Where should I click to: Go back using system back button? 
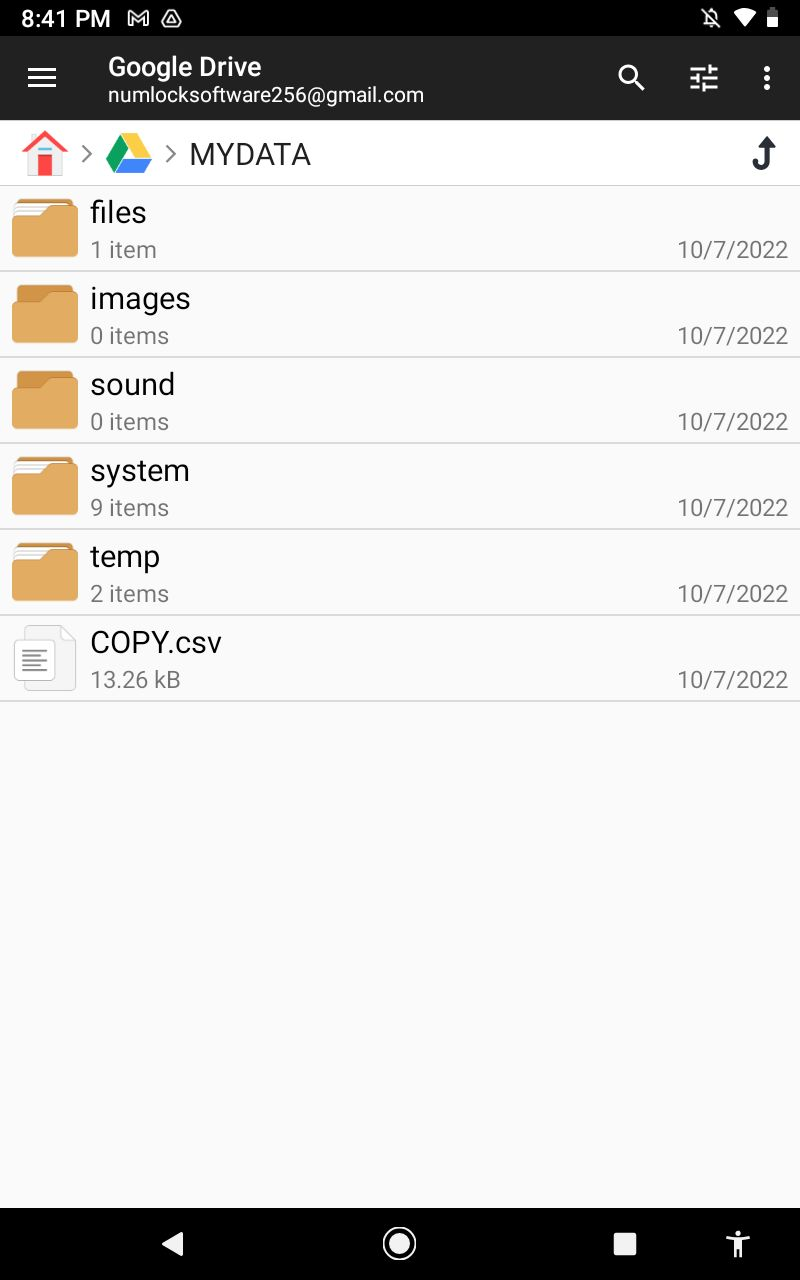173,1243
